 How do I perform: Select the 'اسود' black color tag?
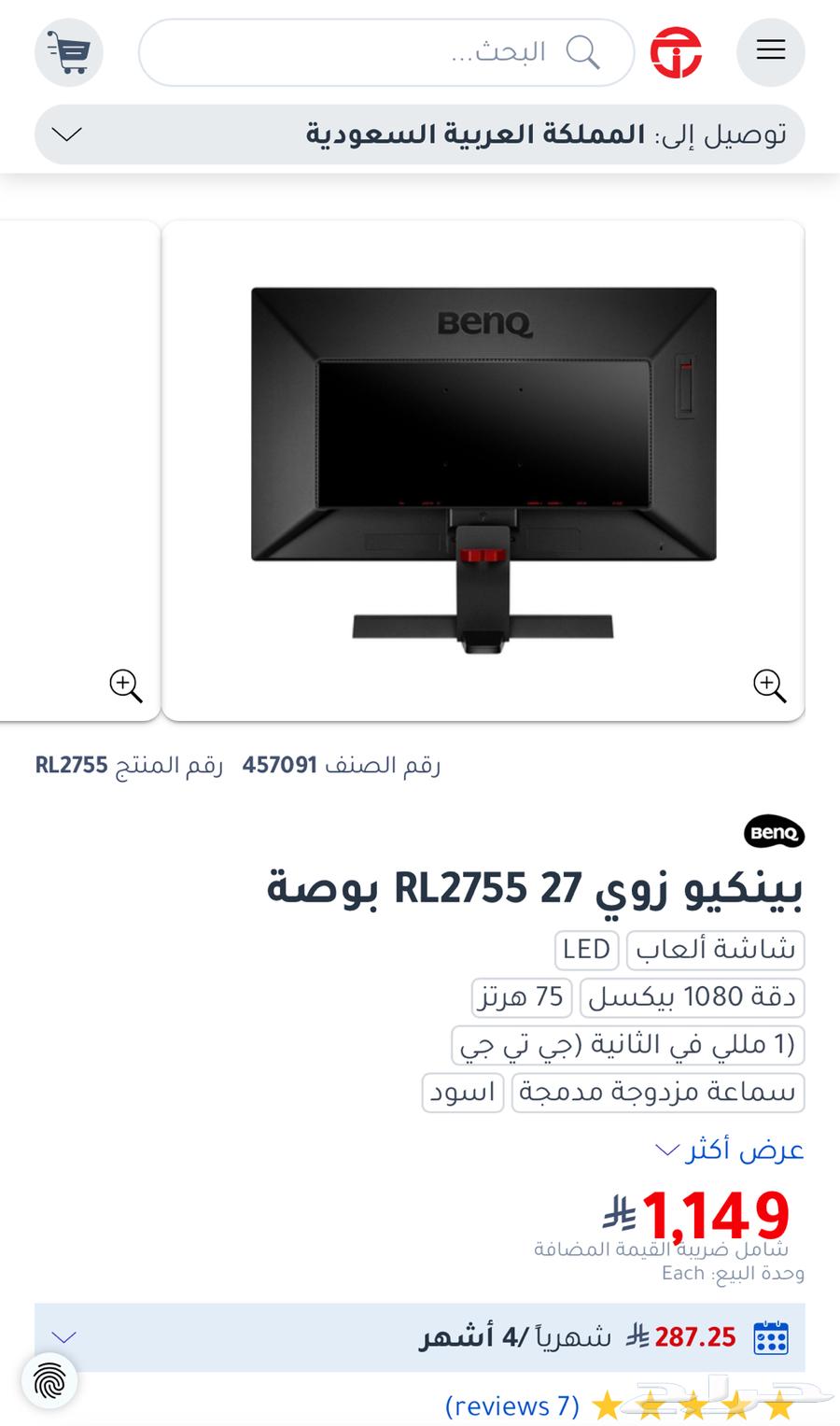click(x=463, y=1093)
